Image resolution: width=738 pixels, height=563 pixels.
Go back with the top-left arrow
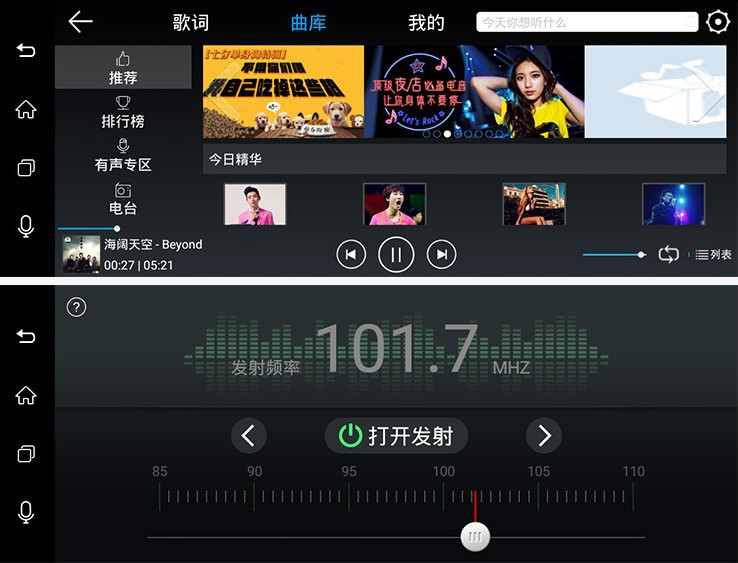(80, 22)
